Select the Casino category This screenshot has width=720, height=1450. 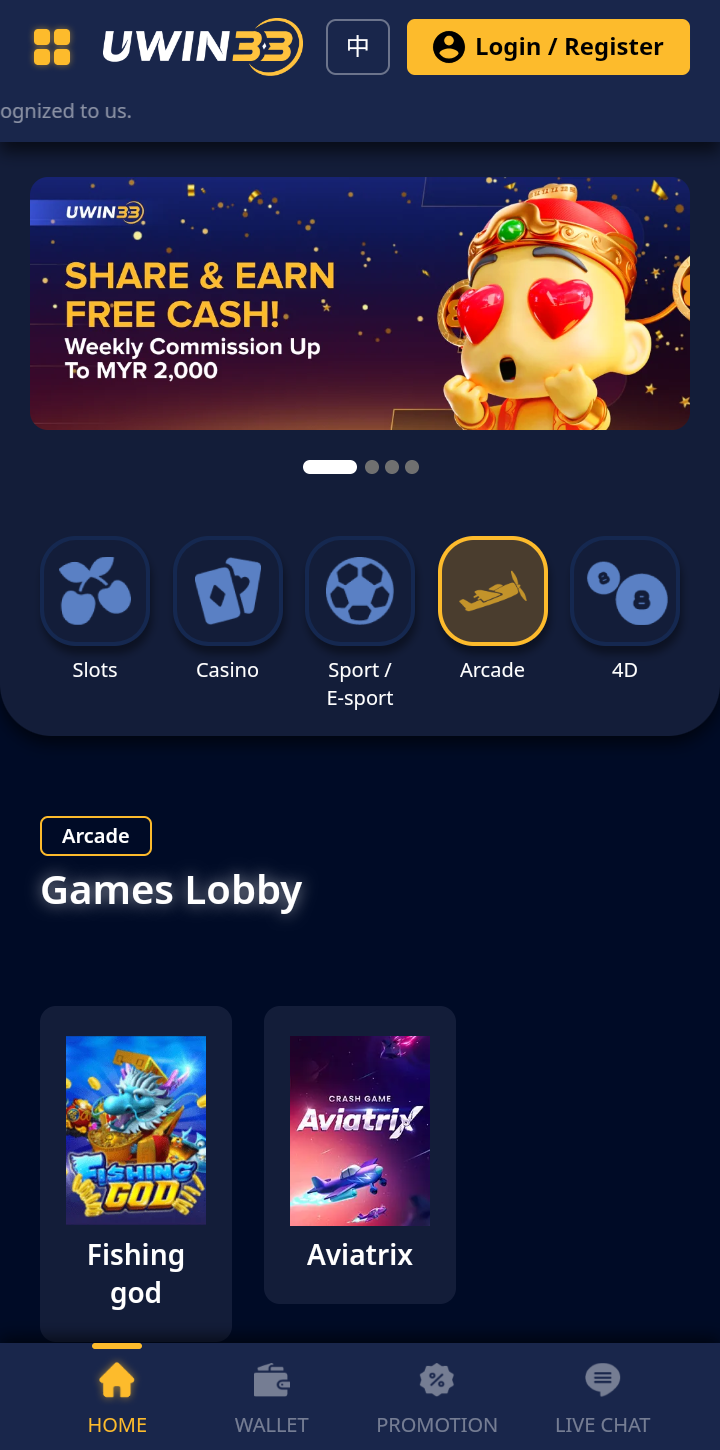point(228,592)
